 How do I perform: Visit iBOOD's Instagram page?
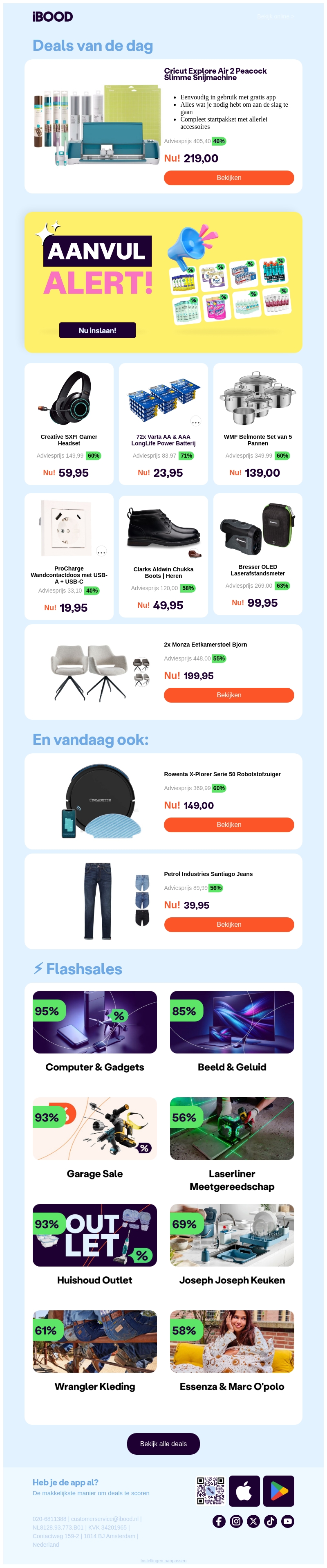click(x=236, y=1521)
